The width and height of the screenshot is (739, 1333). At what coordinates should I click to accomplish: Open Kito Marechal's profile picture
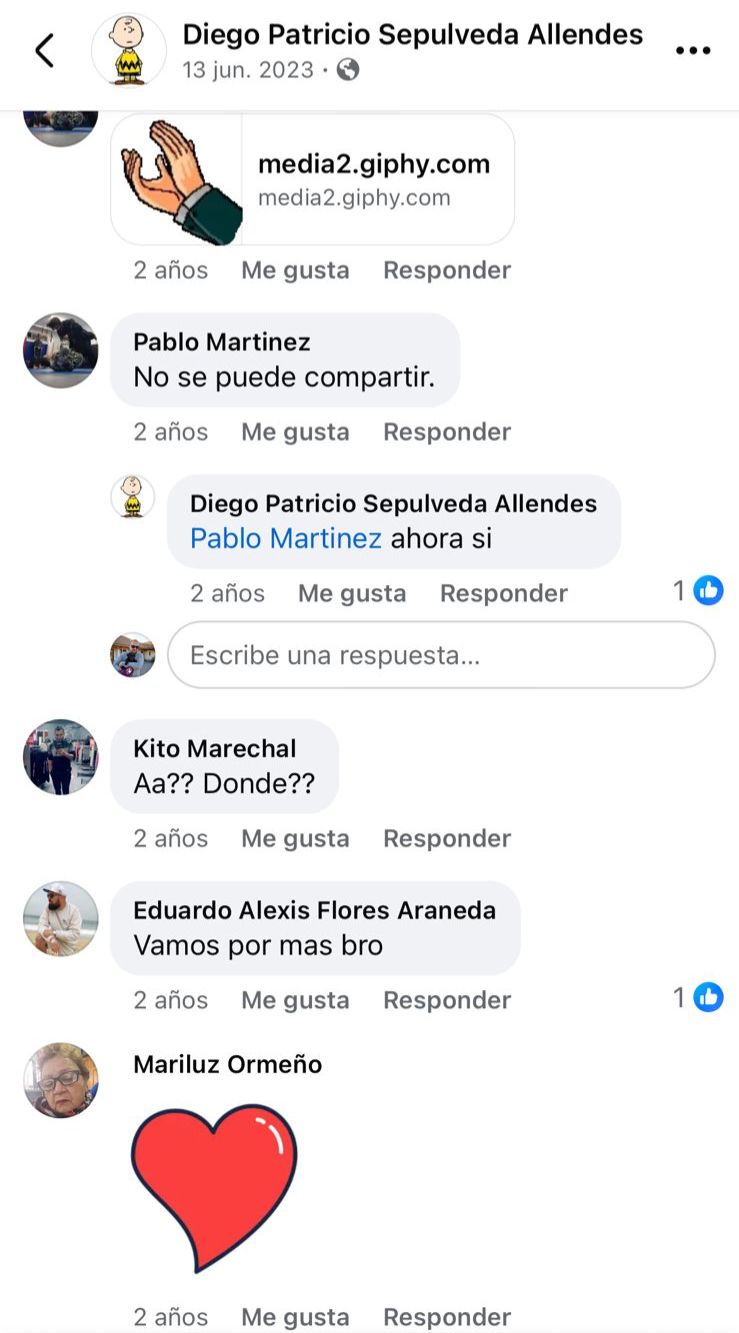(x=61, y=757)
